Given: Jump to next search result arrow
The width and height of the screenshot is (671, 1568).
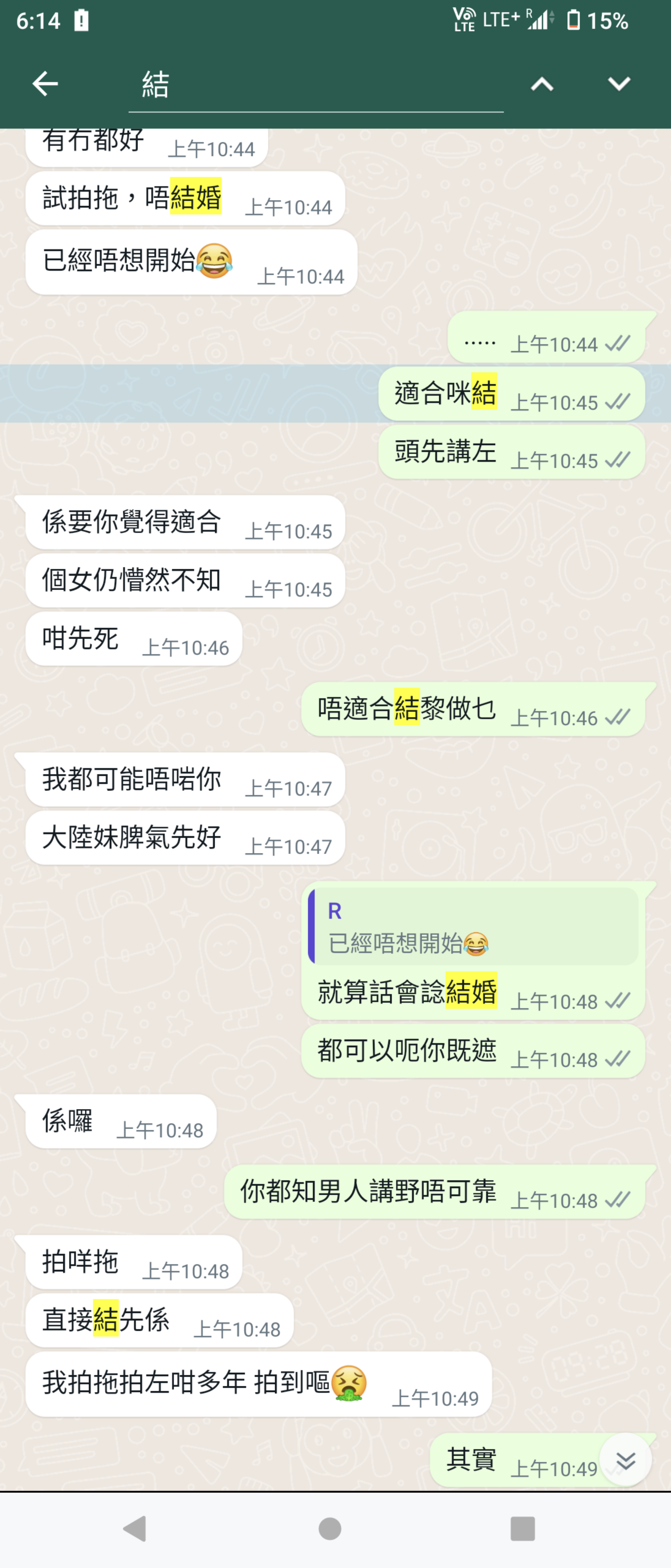Looking at the screenshot, I should pos(619,84).
